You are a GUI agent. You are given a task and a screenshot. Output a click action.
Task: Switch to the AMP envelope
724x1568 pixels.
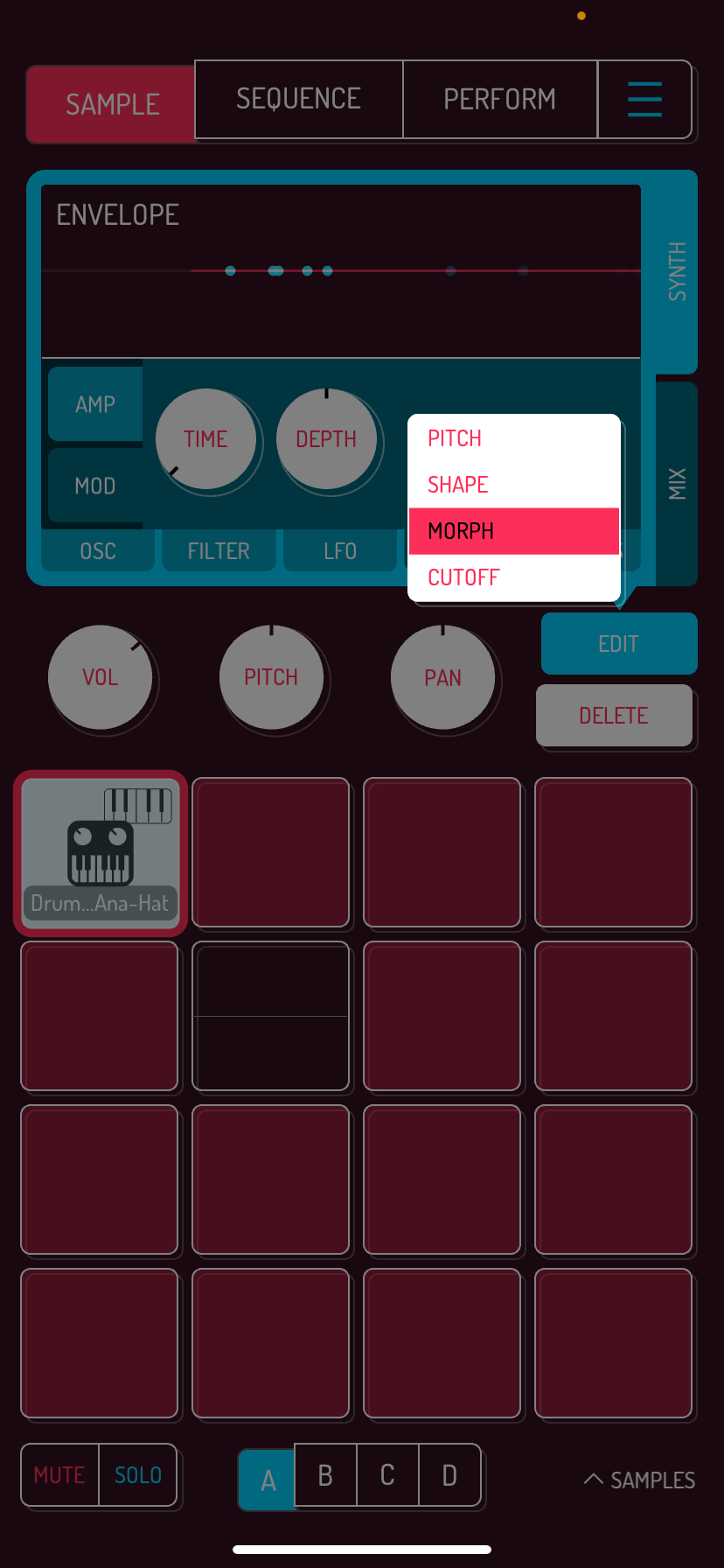coord(95,404)
